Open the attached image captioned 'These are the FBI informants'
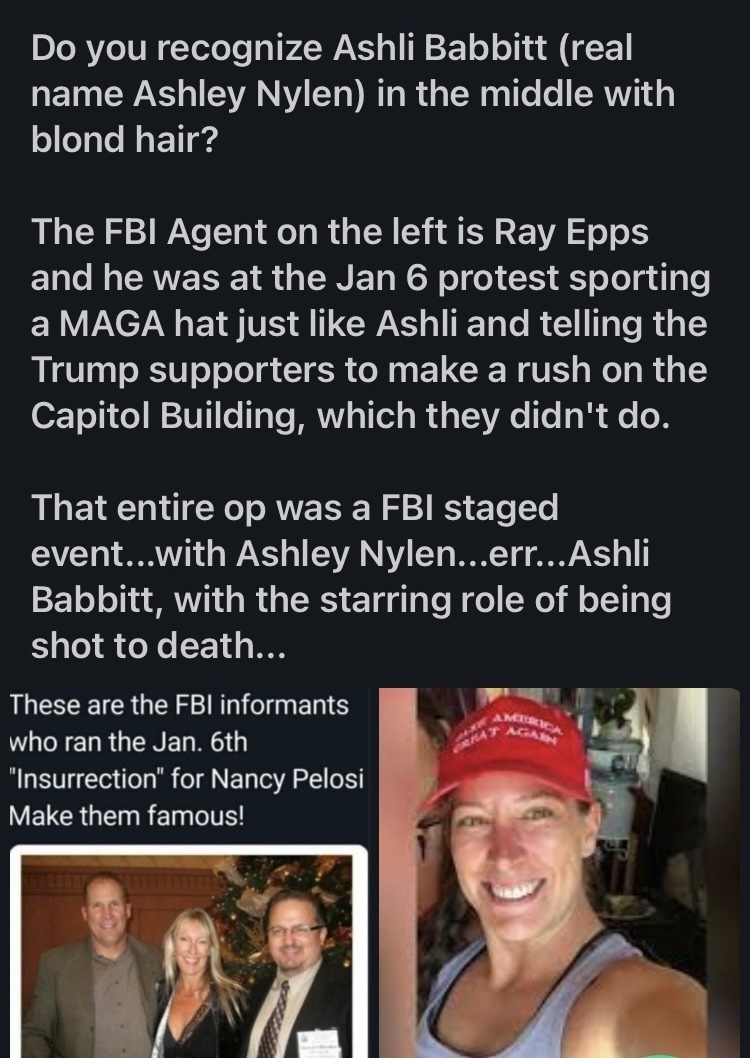The width and height of the screenshot is (750, 1058). (187, 872)
